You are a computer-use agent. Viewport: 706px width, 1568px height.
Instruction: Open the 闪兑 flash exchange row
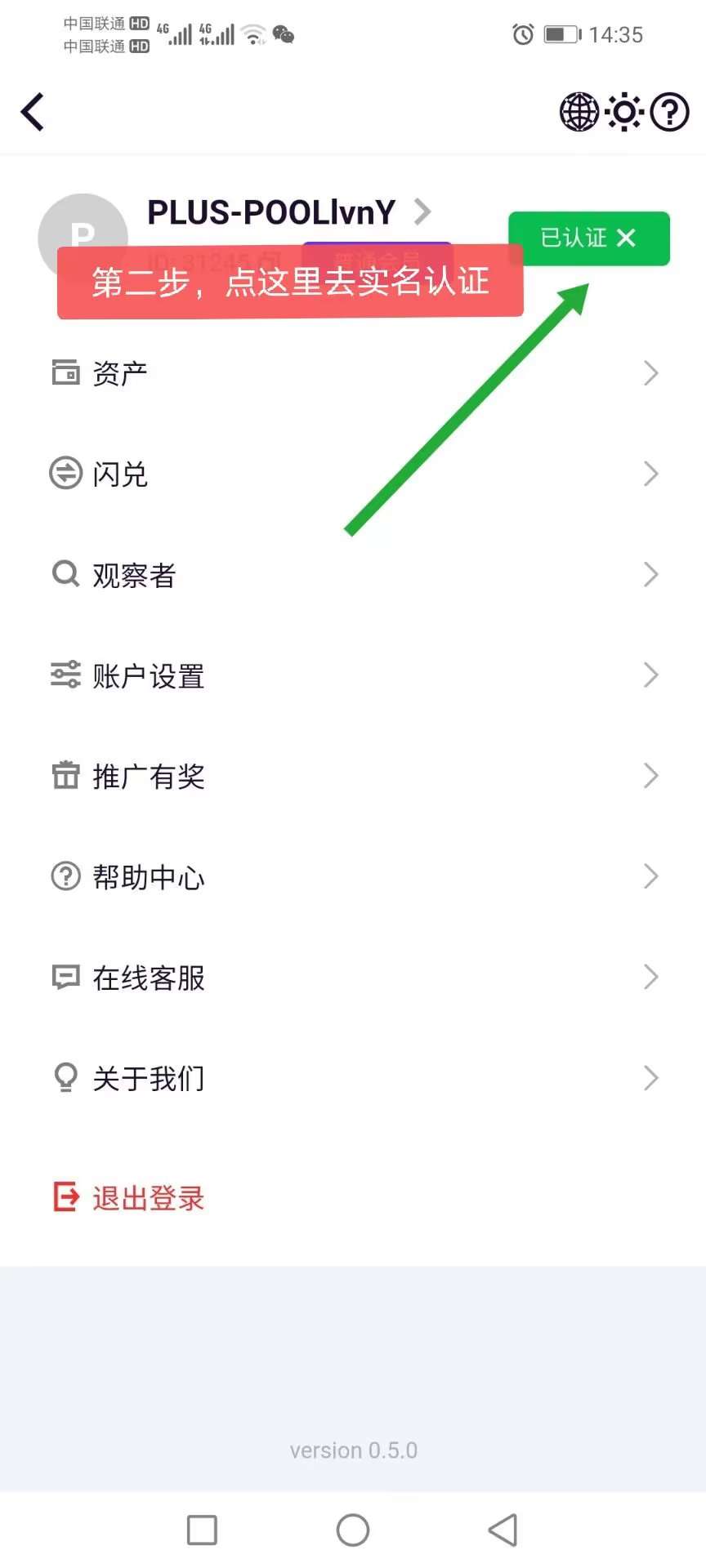pos(353,474)
